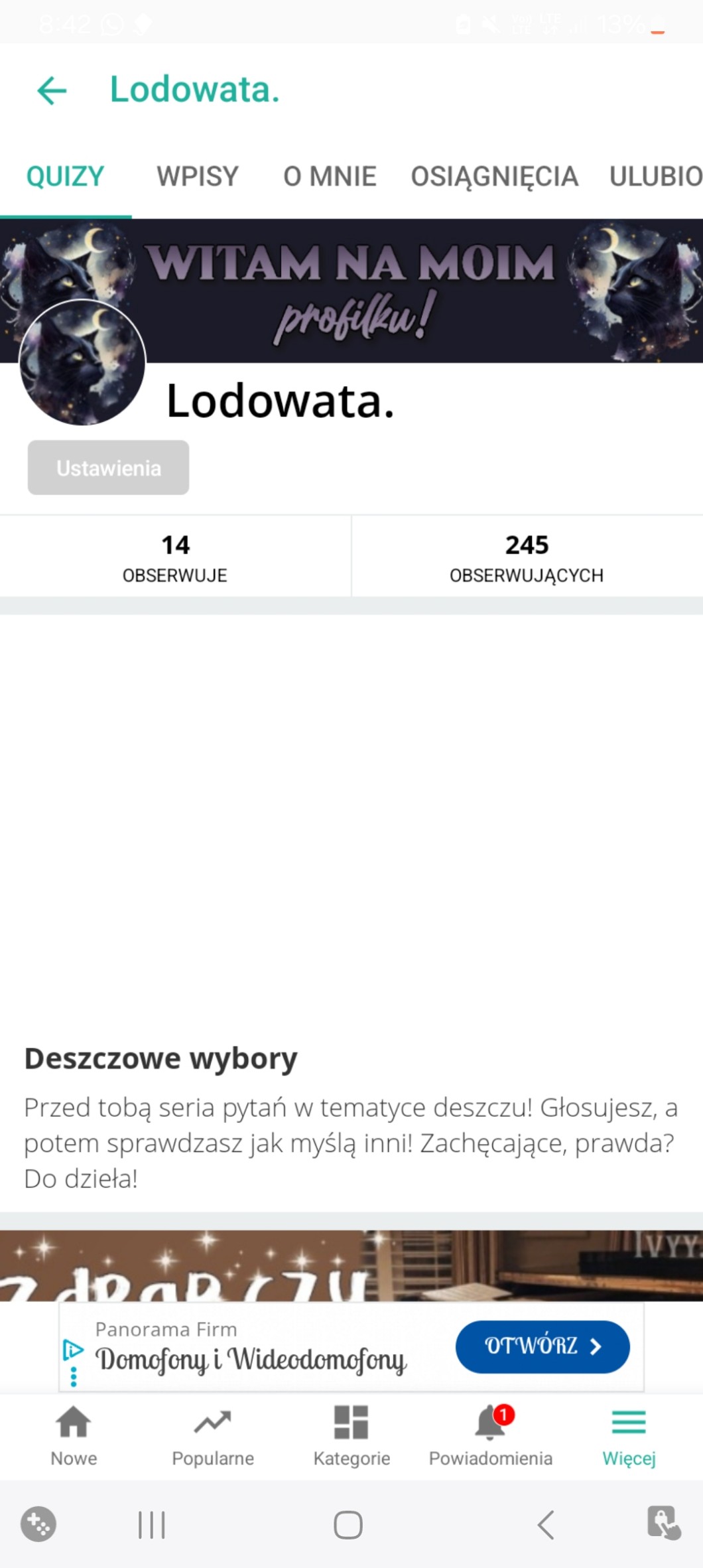Screen dimensions: 703x1568
Task: Switch to the WPISY tab
Action: 197,177
